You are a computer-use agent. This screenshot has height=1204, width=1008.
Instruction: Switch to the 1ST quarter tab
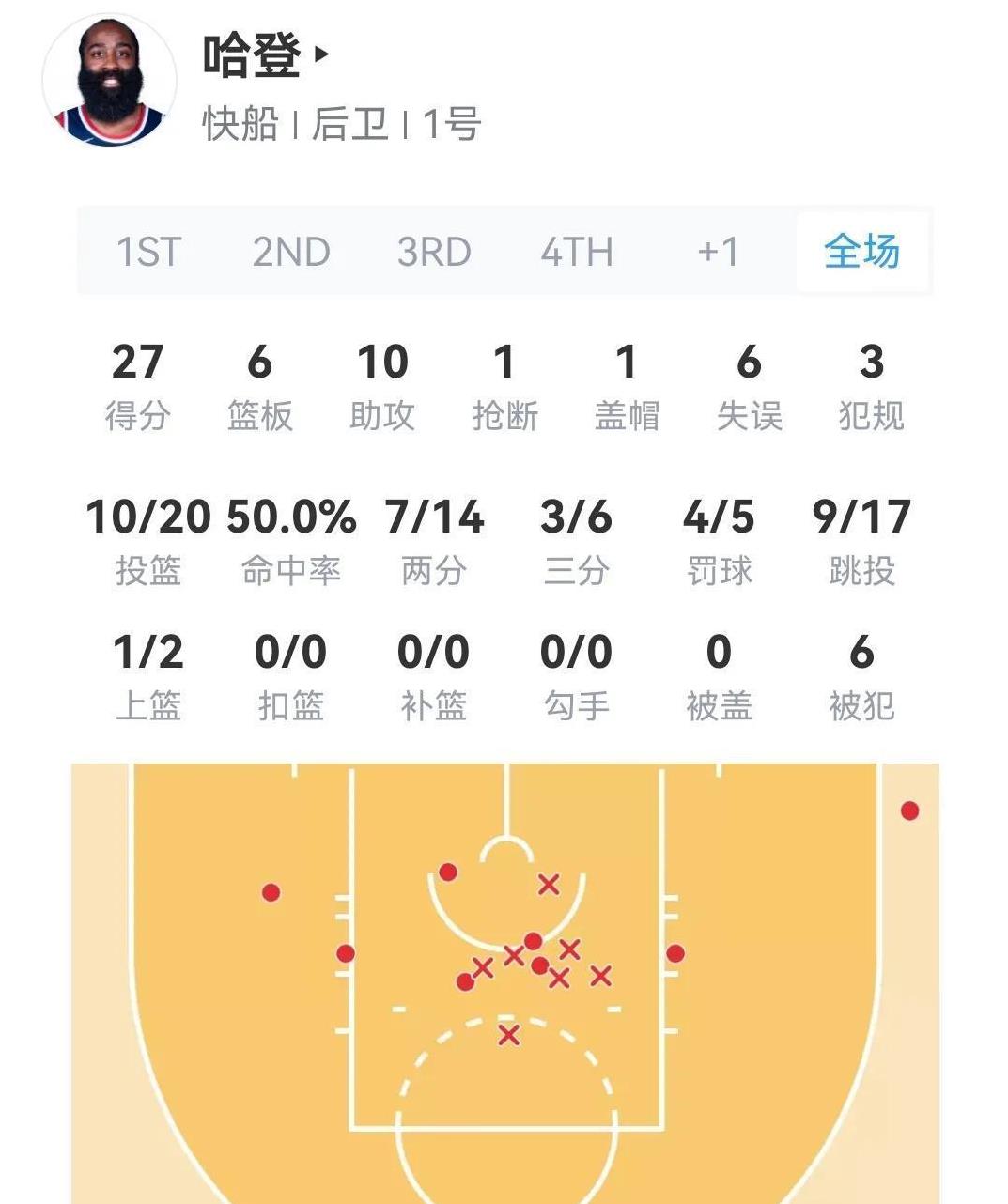point(147,252)
